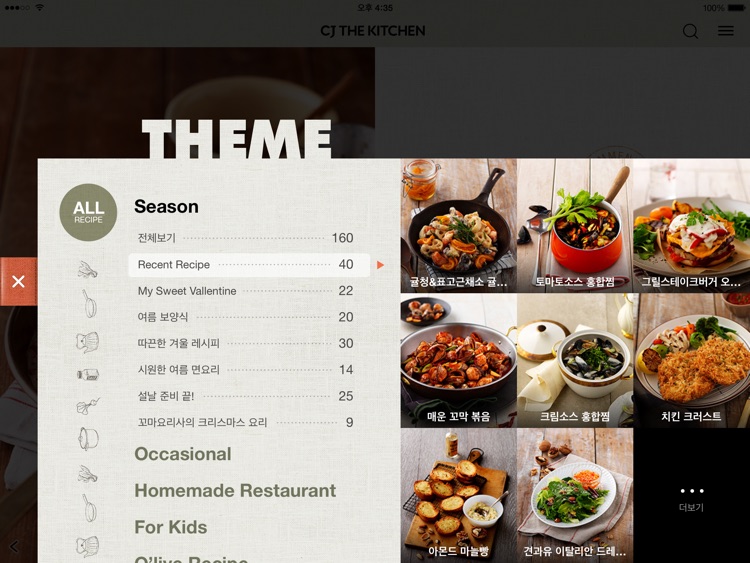This screenshot has height=563, width=750.
Task: Open the 매운 꼬막 볶음 recipe tile
Action: [458, 360]
